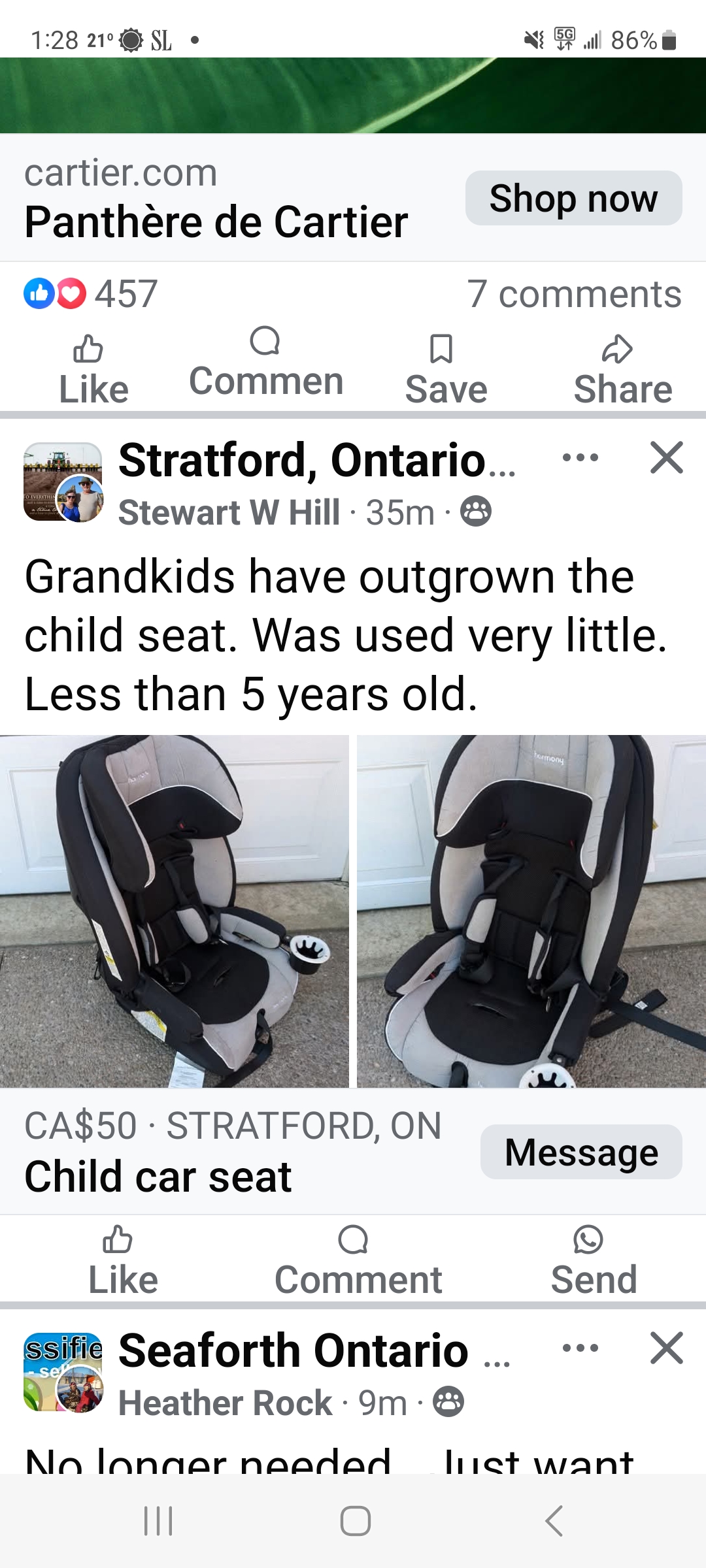Send the car seat listing via WhatsApp
This screenshot has height=1568, width=706.
592,1261
